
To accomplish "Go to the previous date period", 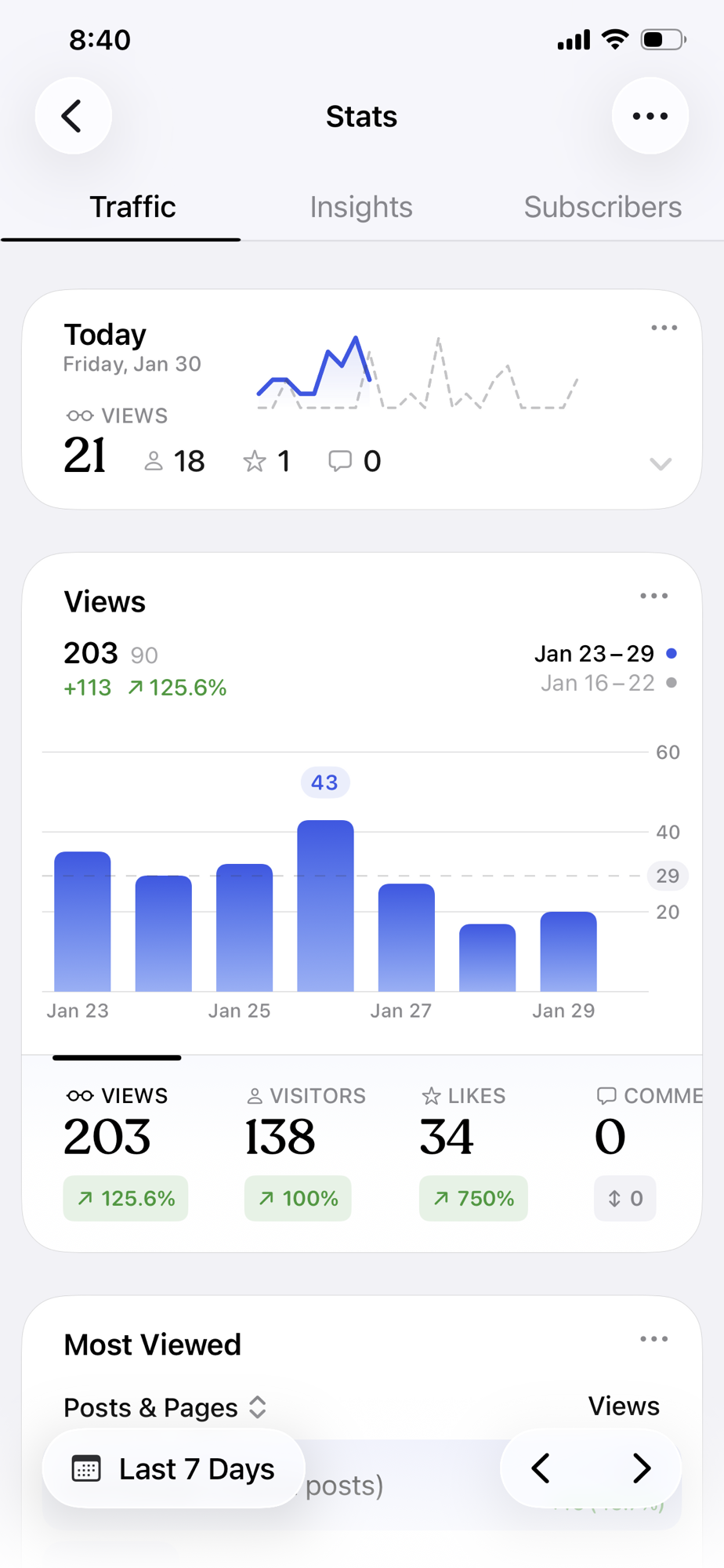I will coord(541,1468).
